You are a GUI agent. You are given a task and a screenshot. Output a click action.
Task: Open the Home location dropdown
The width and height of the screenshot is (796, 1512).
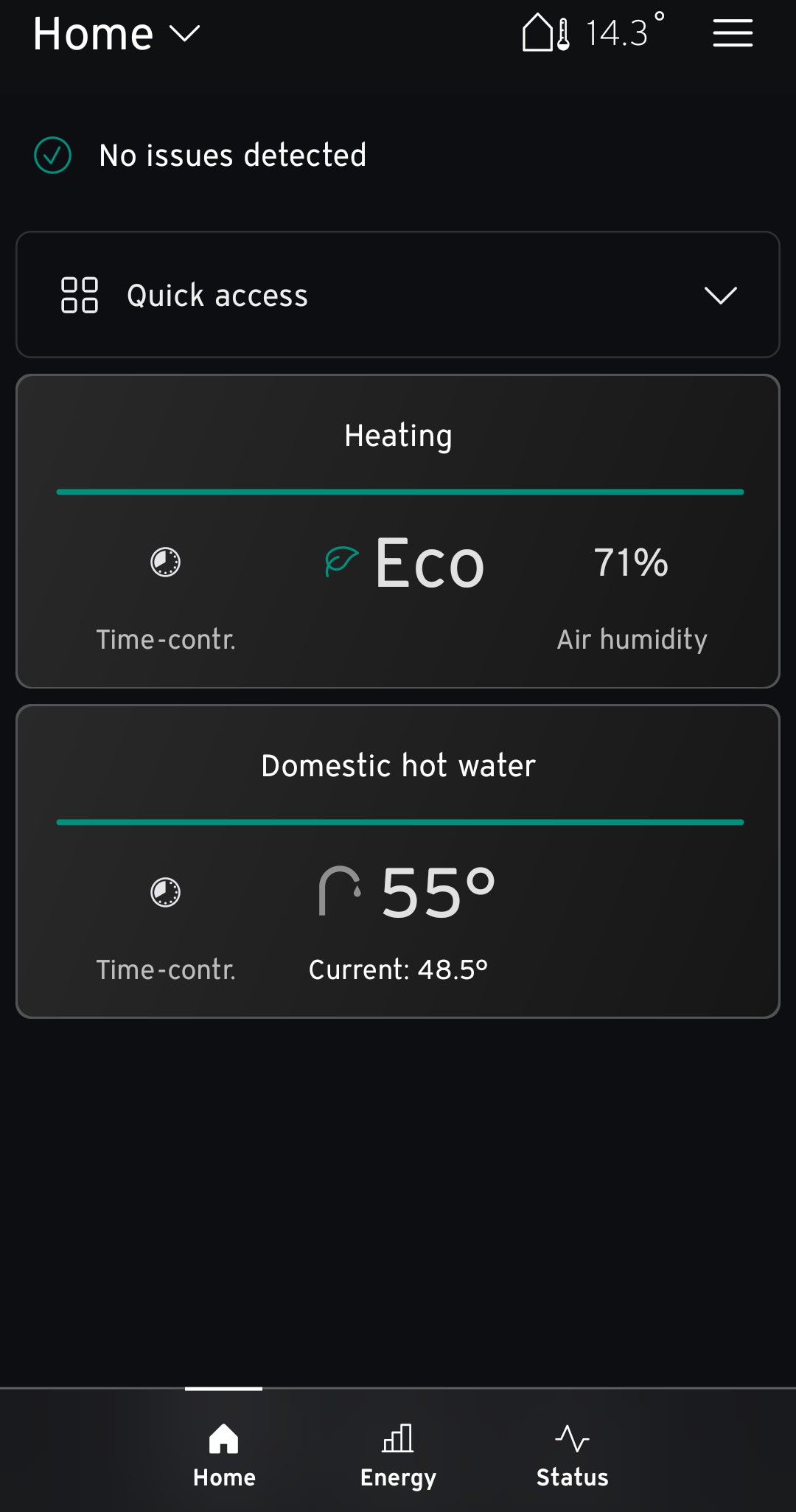pyautogui.click(x=116, y=34)
